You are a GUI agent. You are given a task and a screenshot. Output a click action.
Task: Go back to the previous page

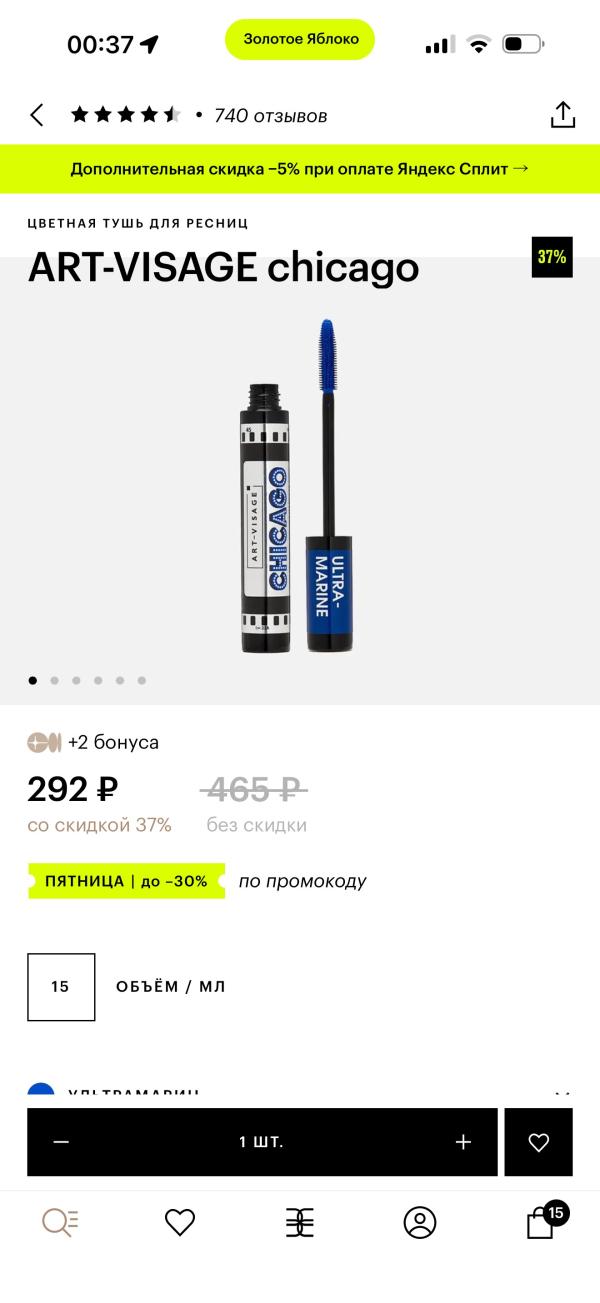point(37,115)
